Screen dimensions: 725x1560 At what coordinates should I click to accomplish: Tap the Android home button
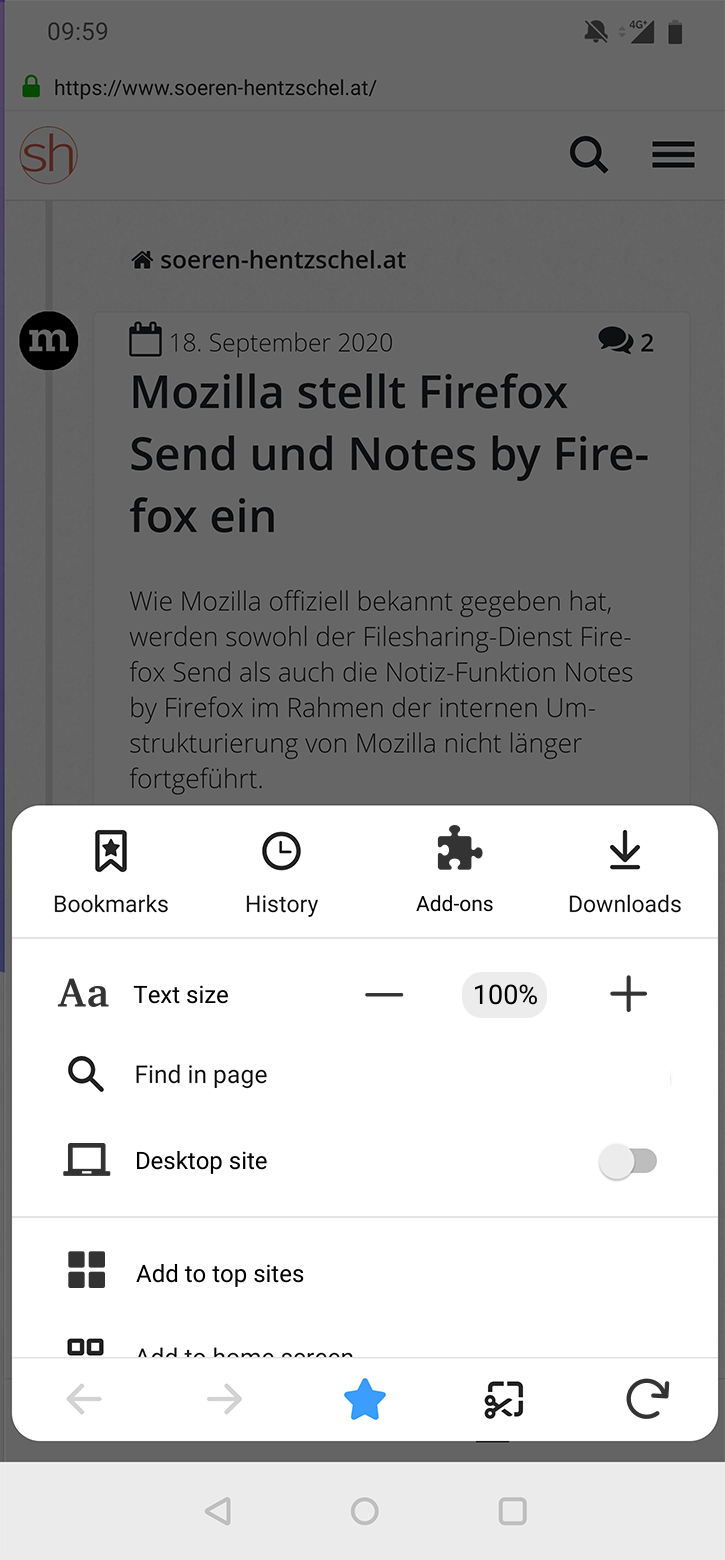tap(364, 1511)
